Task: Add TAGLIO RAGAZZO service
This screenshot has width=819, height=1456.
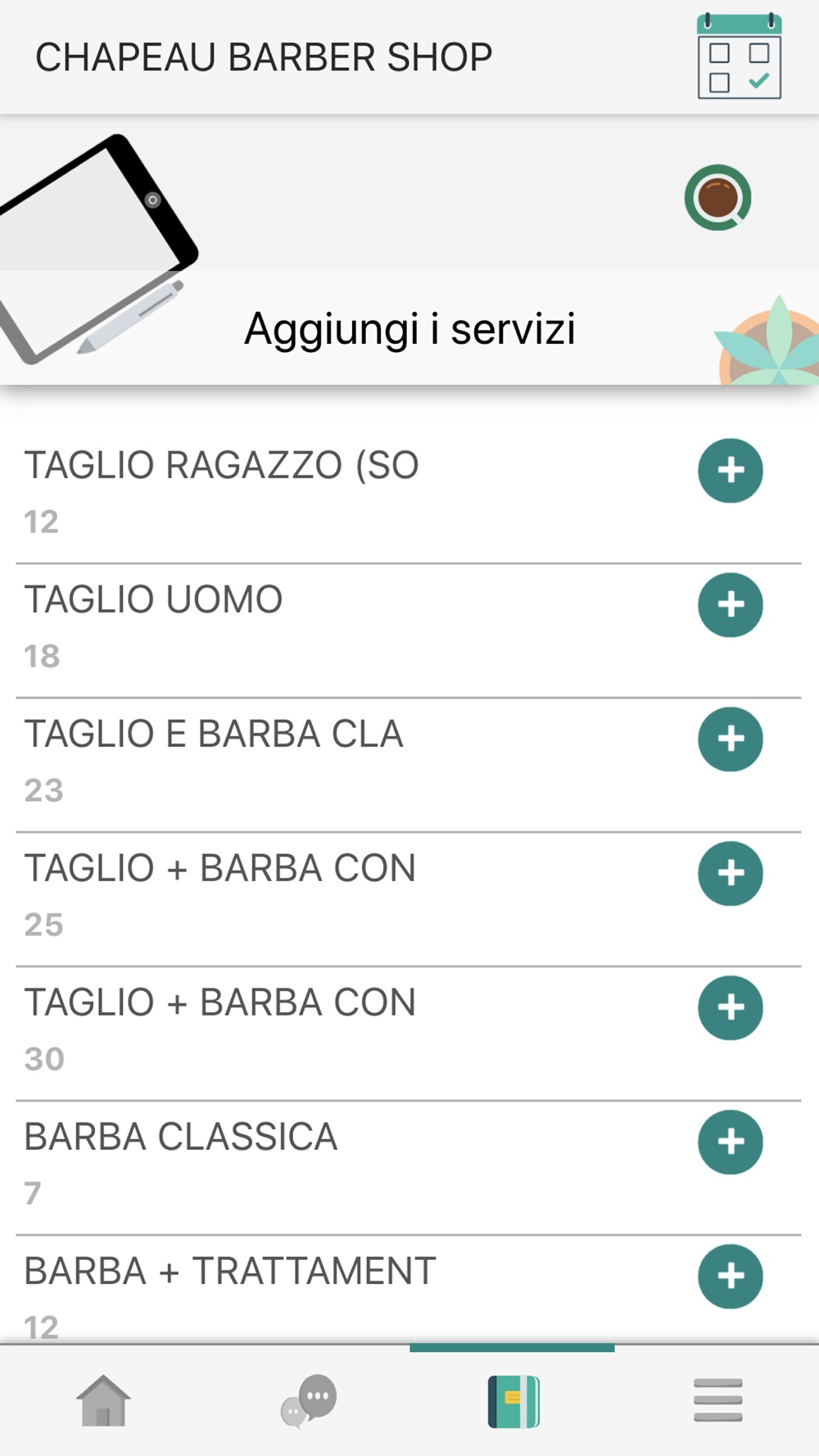Action: (731, 470)
